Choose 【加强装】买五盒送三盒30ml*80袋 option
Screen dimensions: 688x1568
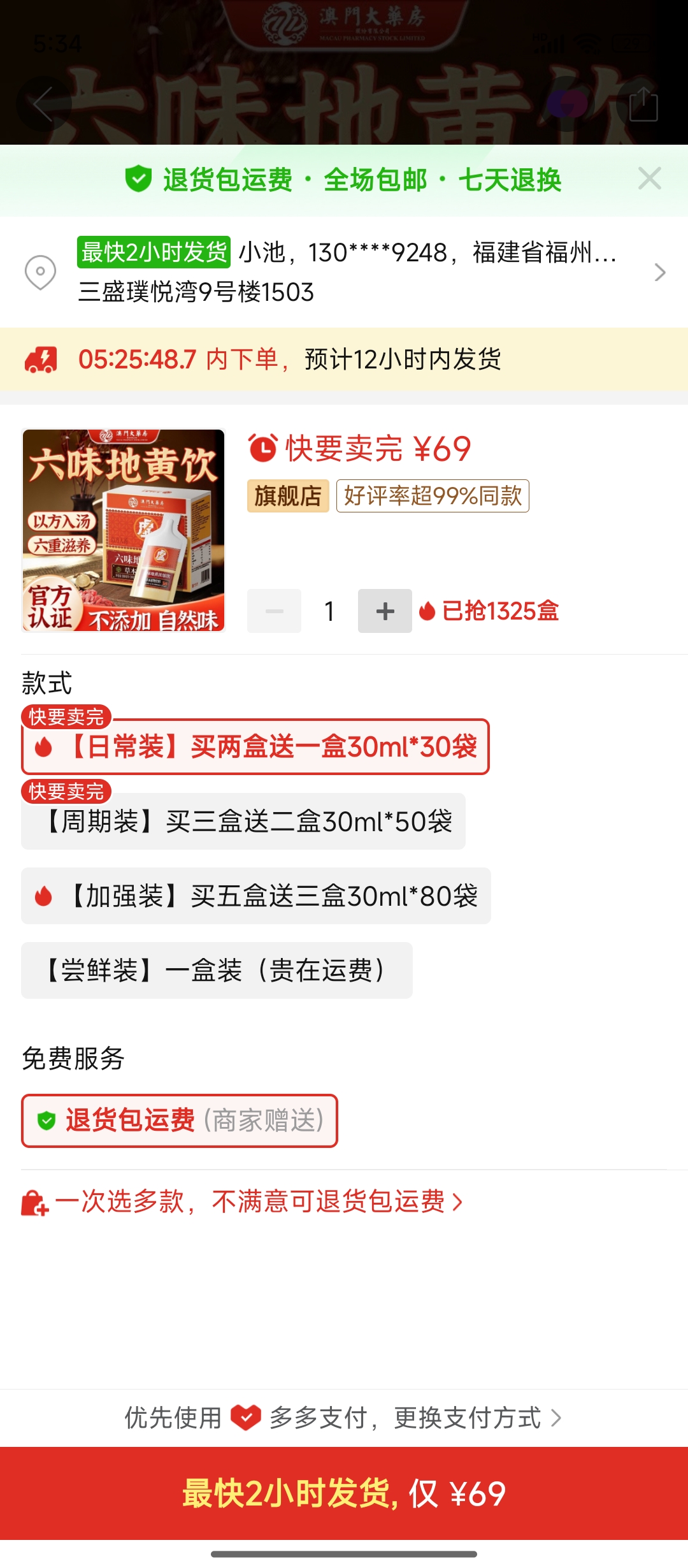point(255,896)
